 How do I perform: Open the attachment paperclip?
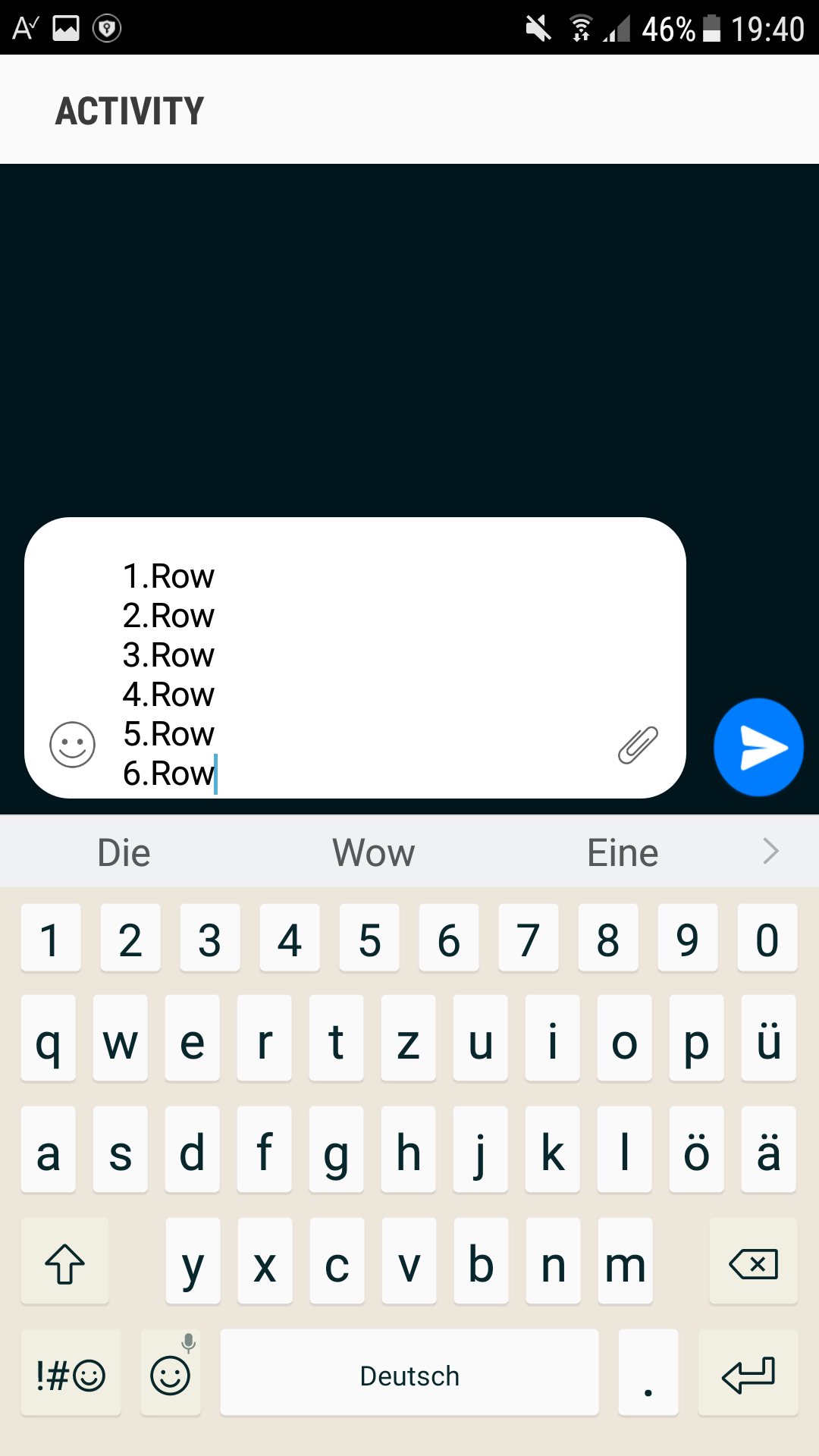[x=638, y=745]
